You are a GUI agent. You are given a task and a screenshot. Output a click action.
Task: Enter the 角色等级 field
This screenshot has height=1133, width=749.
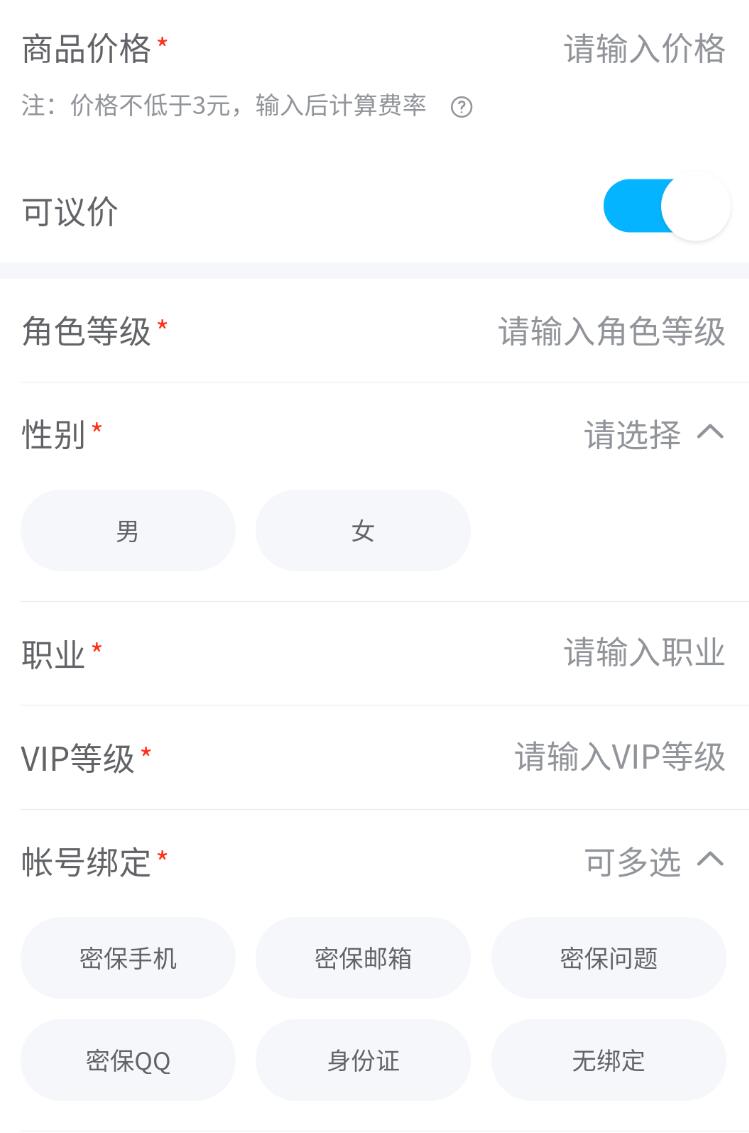(611, 331)
